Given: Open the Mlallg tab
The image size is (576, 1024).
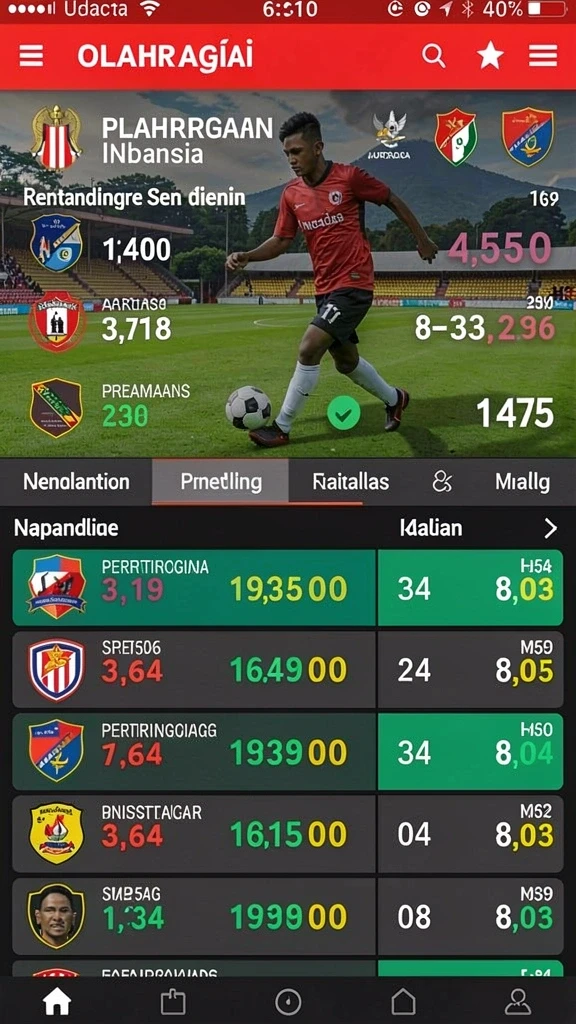Looking at the screenshot, I should (x=522, y=482).
